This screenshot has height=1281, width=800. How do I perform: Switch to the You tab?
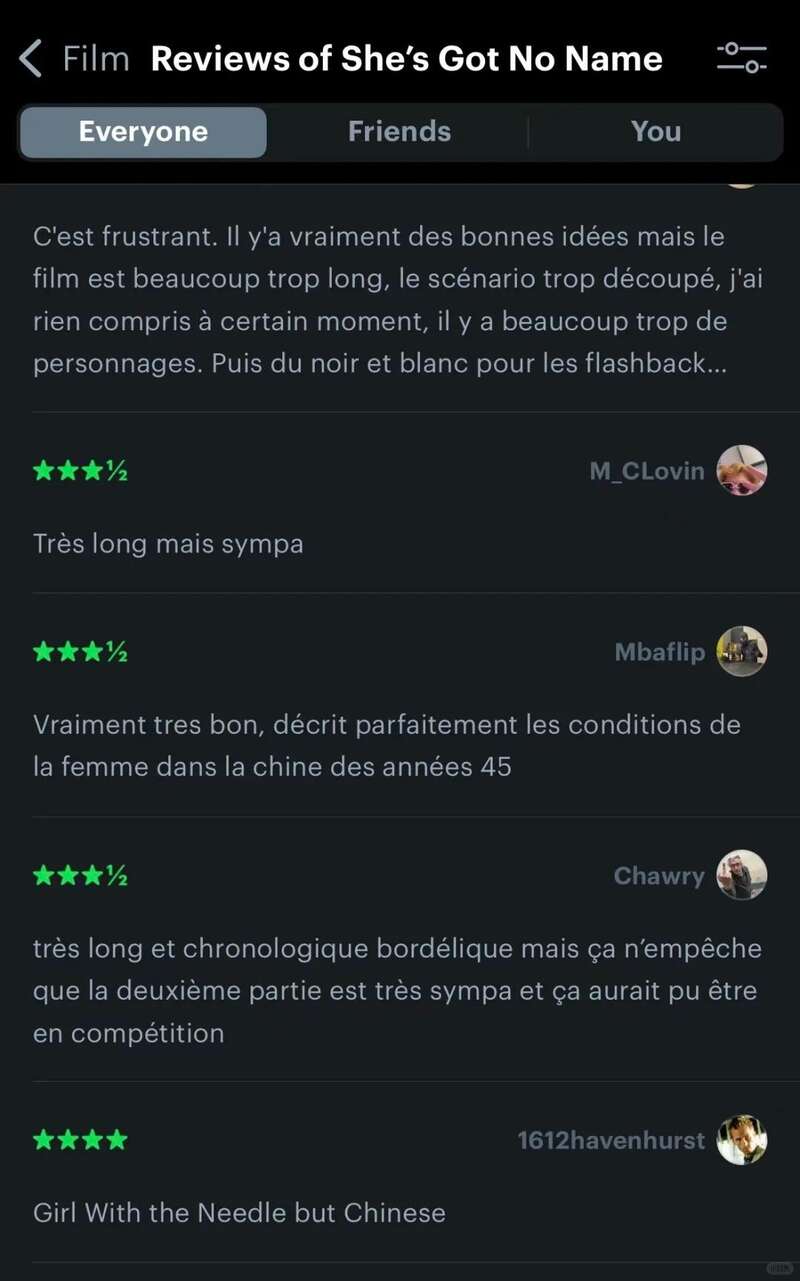pyautogui.click(x=655, y=132)
